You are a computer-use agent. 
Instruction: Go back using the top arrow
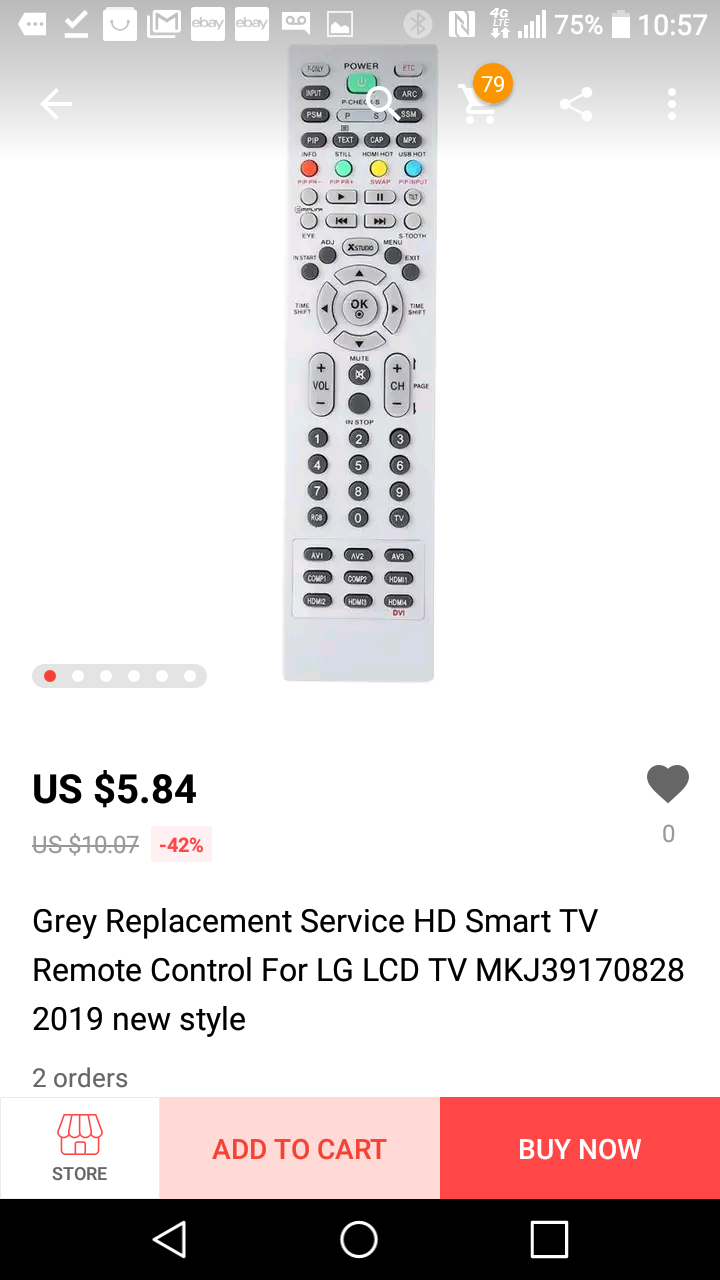coord(56,104)
